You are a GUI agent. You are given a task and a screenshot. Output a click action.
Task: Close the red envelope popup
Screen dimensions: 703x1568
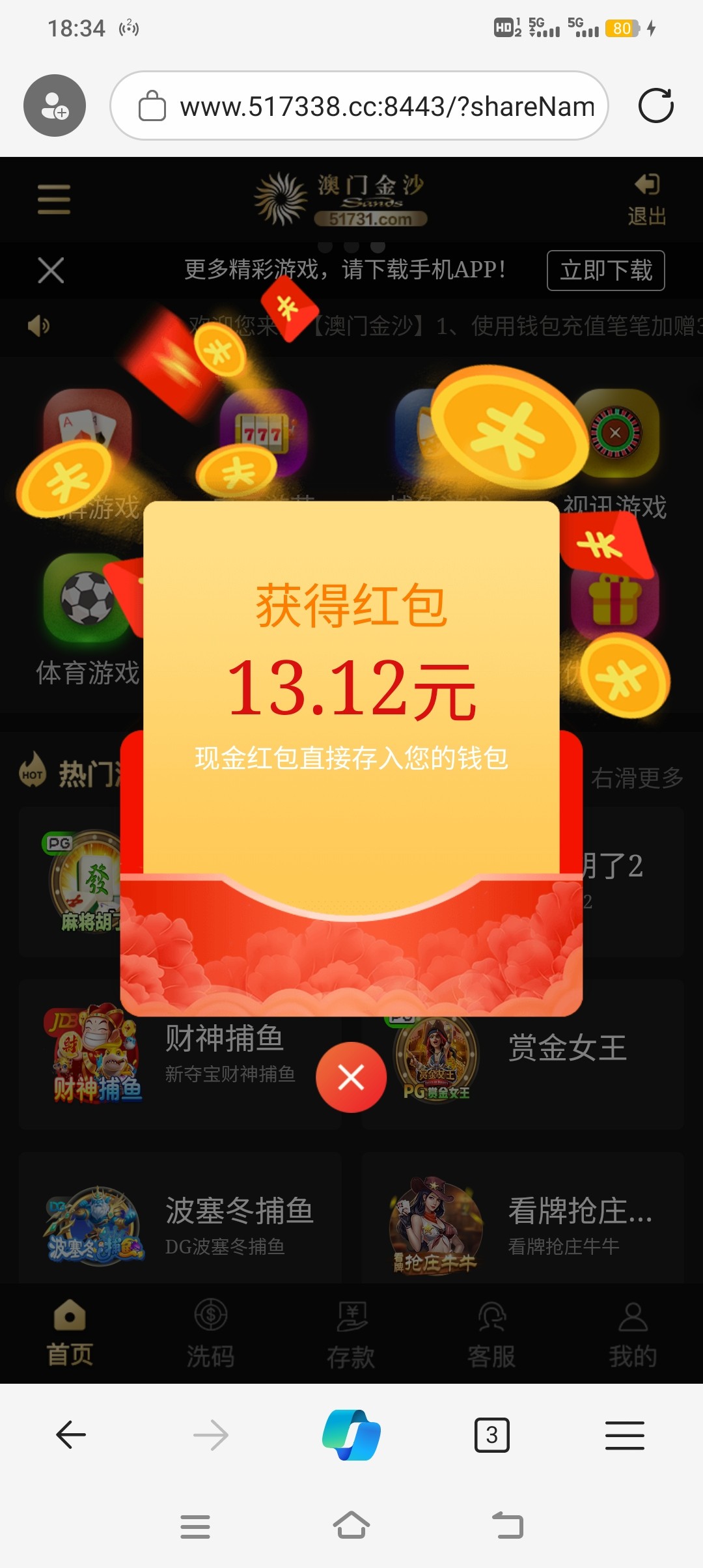click(x=351, y=1077)
